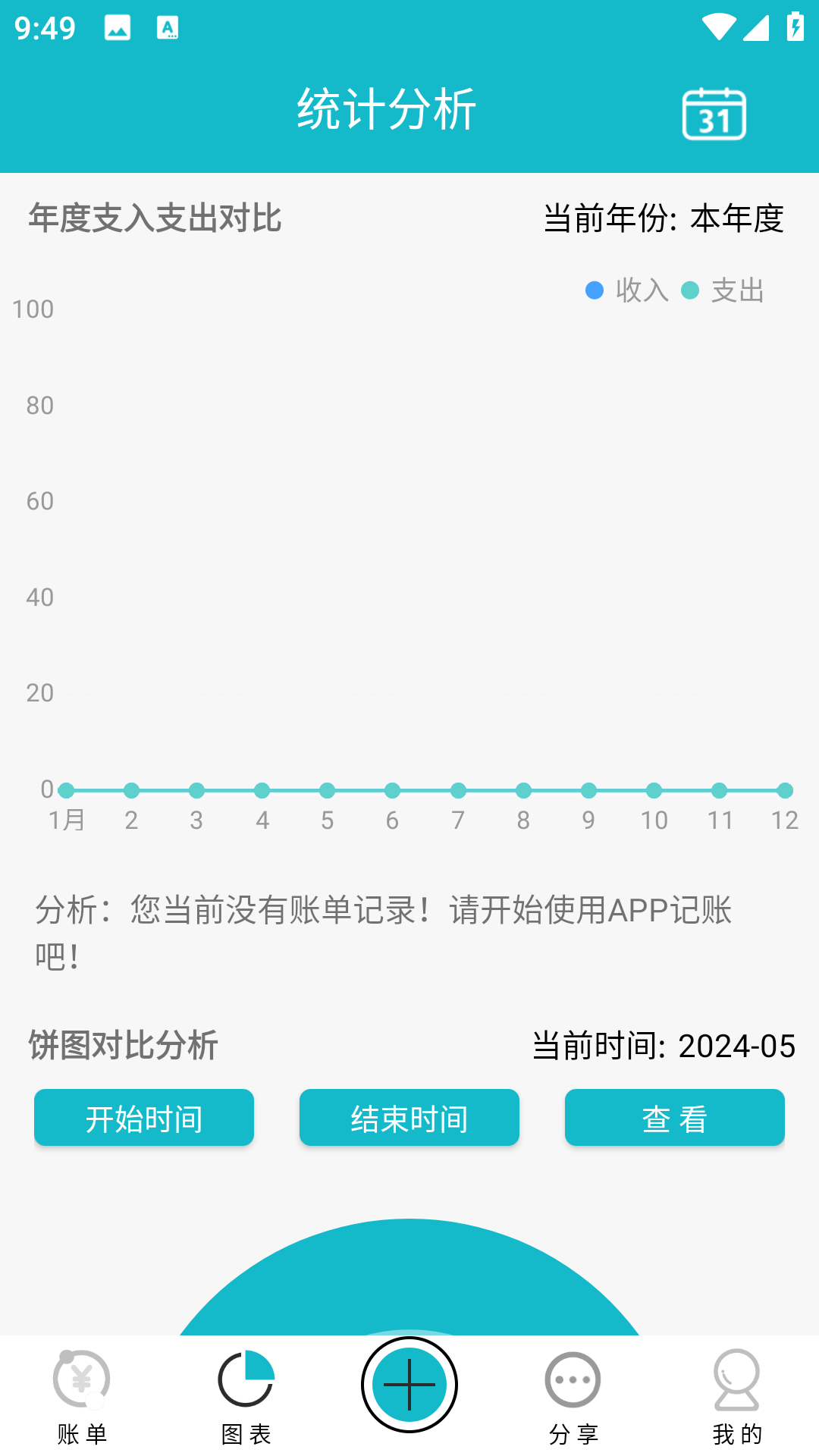
Task: Tap the 结束时间 end time button
Action: point(409,1118)
